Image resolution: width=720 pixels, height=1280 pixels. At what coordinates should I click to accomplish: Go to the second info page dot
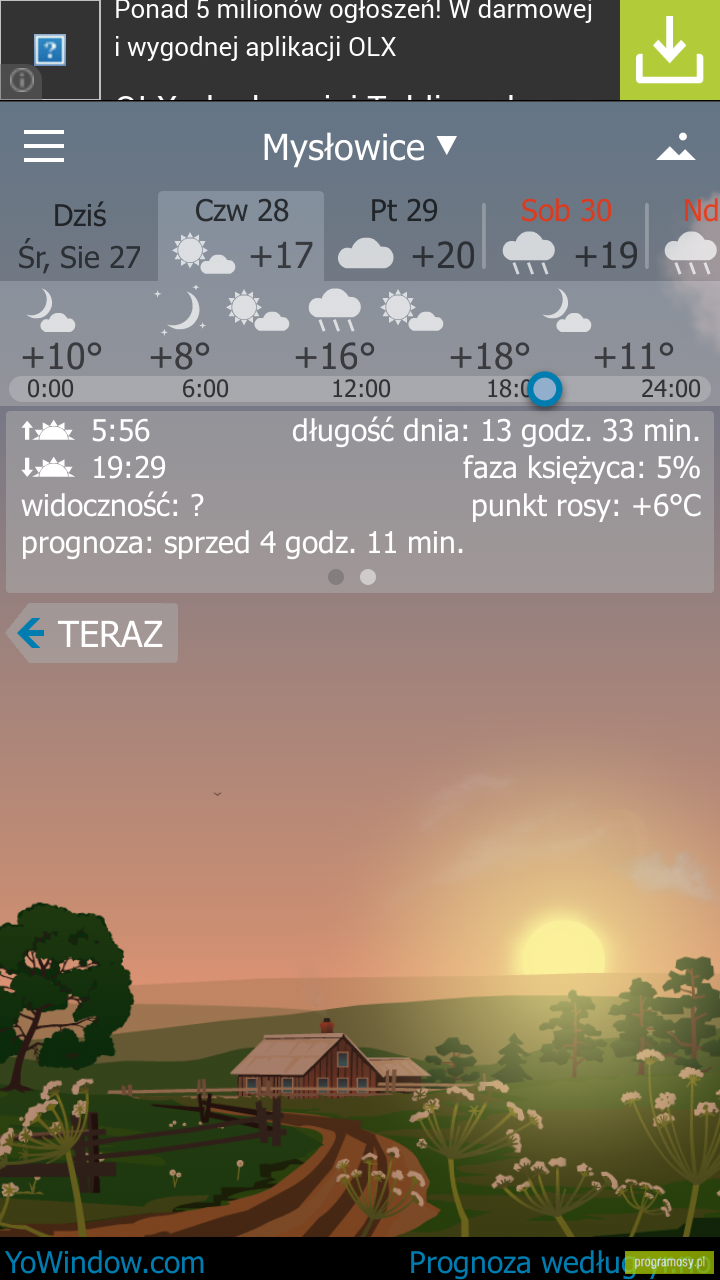(x=368, y=577)
